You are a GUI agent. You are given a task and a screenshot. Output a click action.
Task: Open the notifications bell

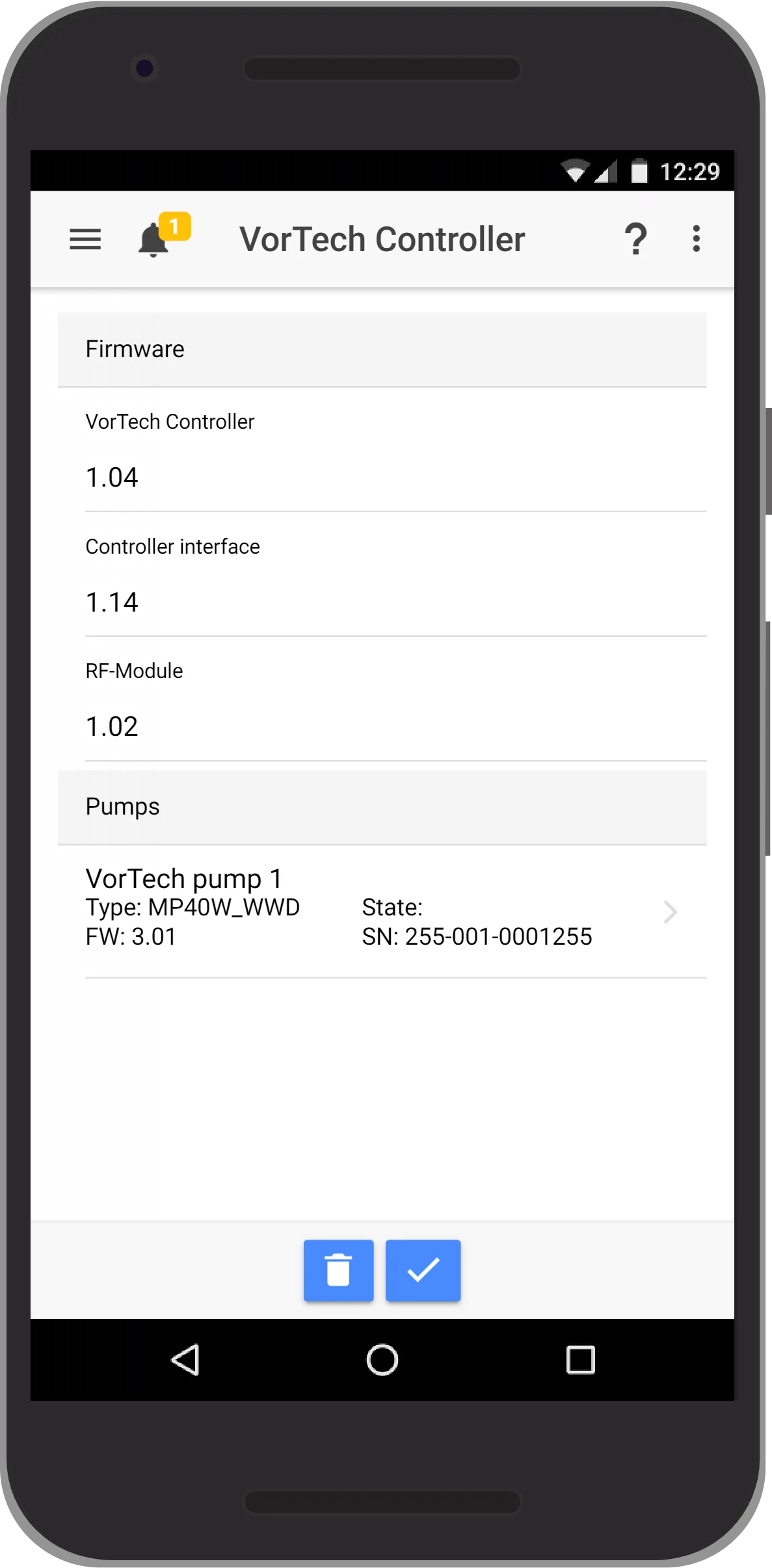(163, 236)
